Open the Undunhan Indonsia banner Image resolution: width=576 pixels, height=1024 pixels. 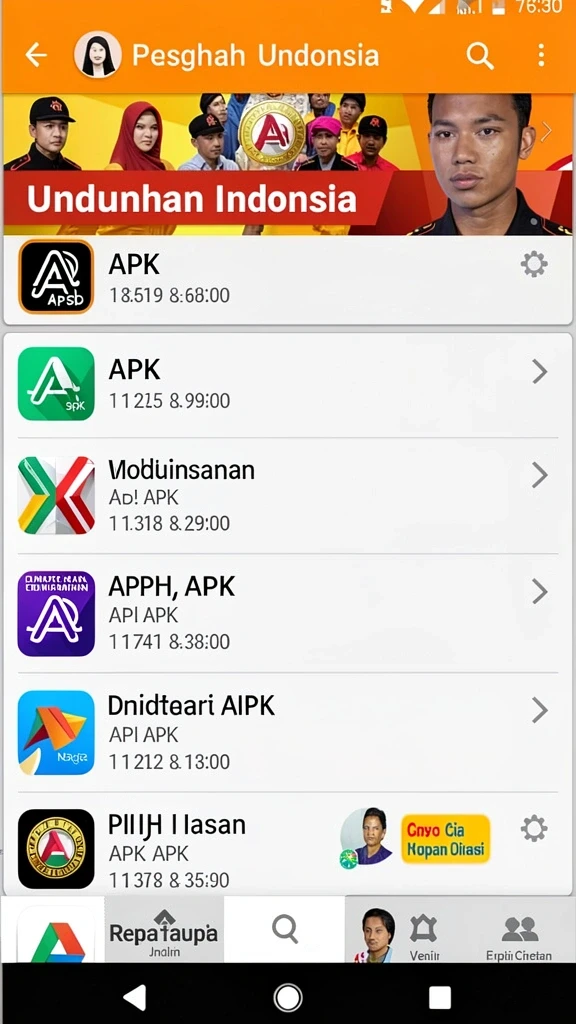pos(288,164)
